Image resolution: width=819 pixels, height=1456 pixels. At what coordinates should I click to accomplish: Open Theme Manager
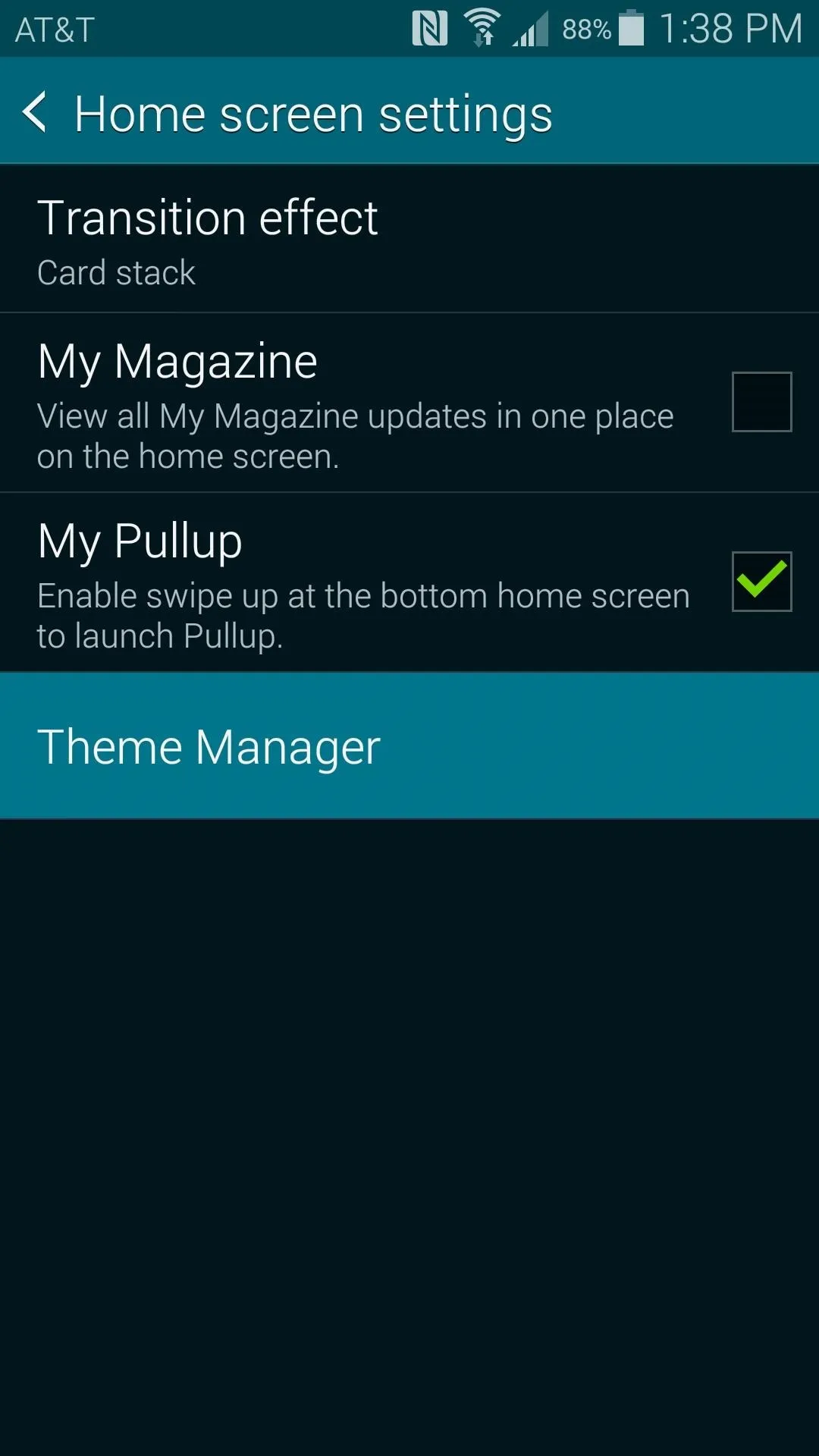coord(409,746)
